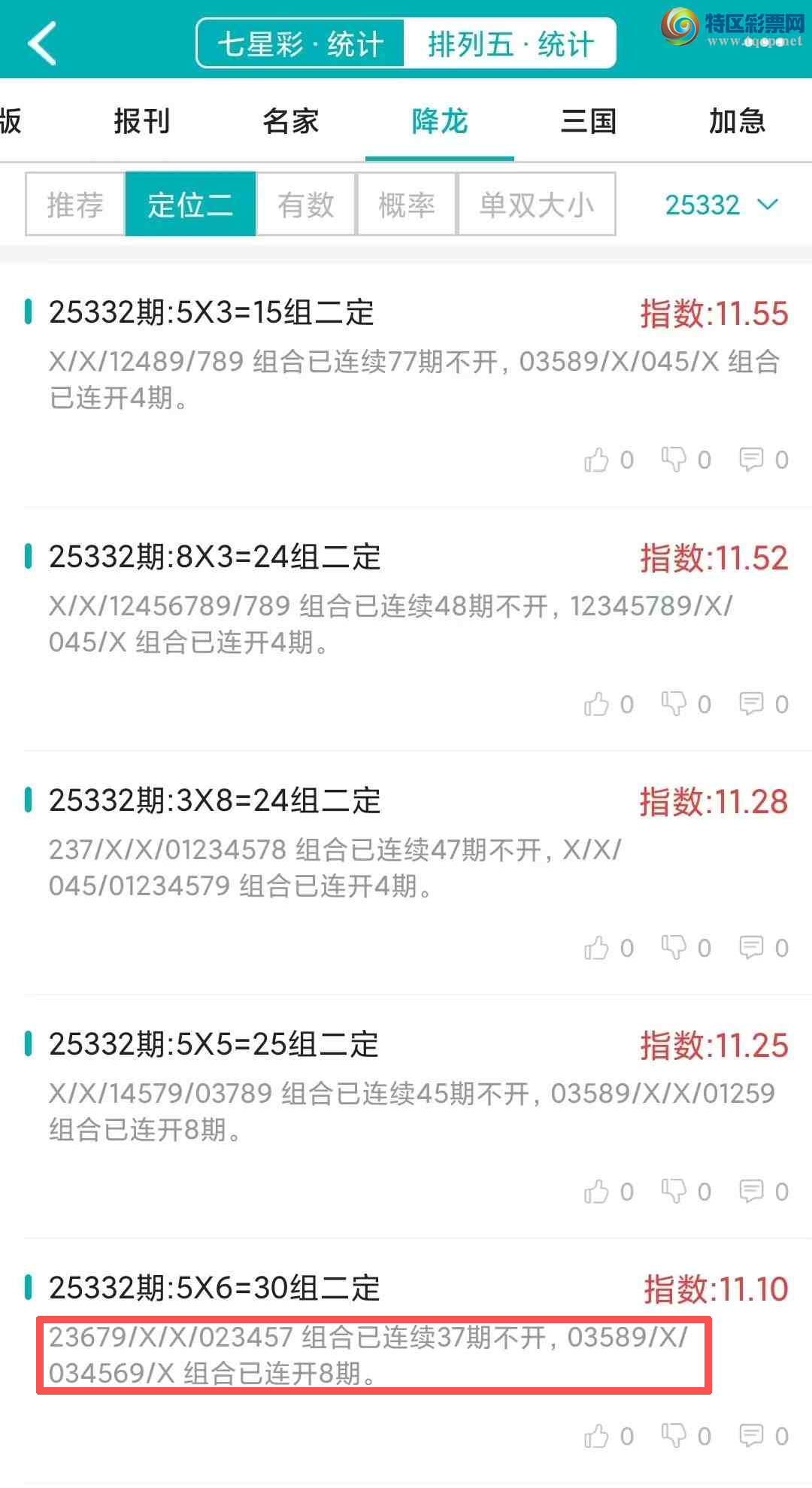Image resolution: width=812 pixels, height=1488 pixels.
Task: Select the 报刊 section
Action: 143,120
